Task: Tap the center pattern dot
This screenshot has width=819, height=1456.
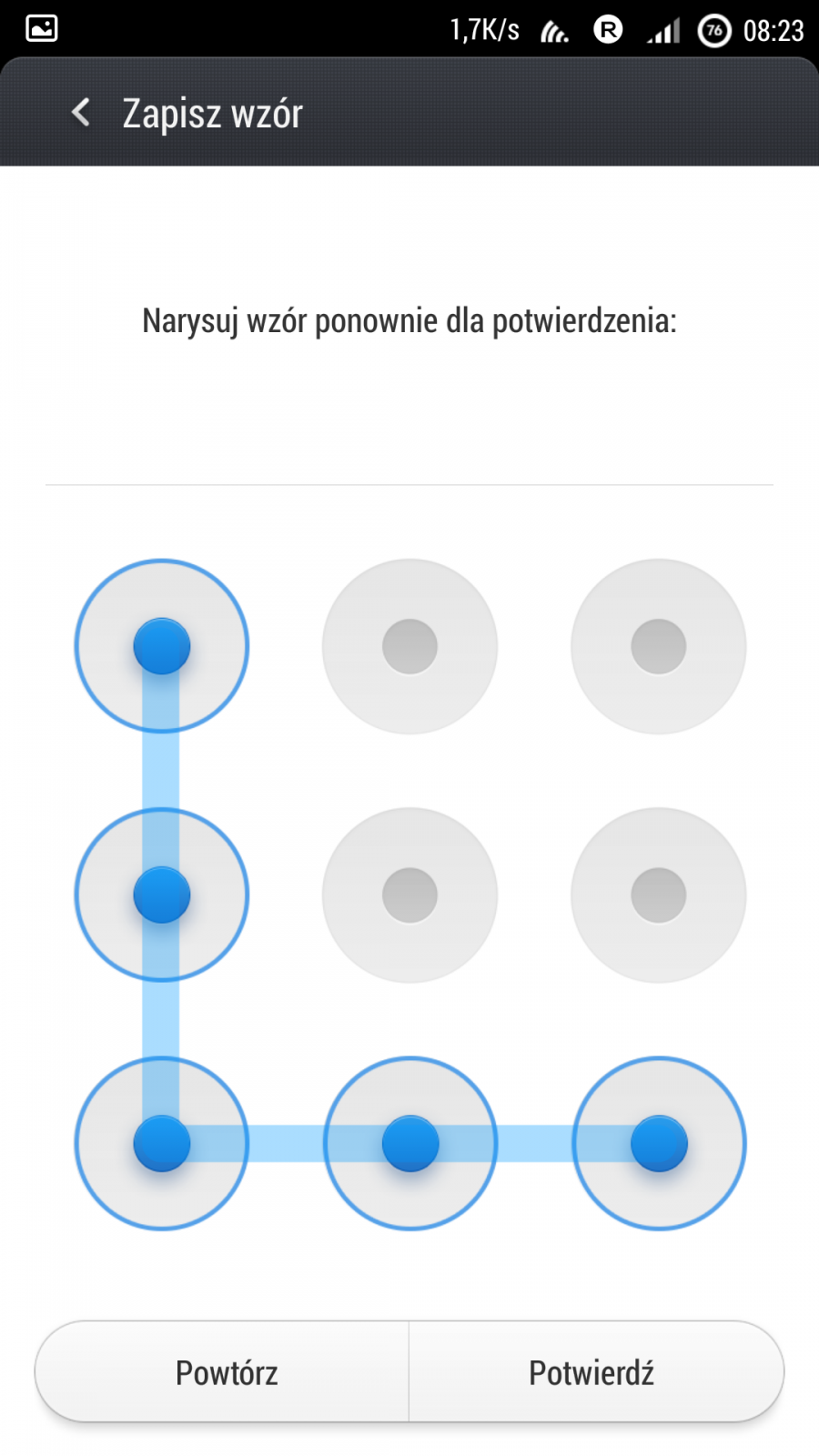Action: [x=409, y=895]
